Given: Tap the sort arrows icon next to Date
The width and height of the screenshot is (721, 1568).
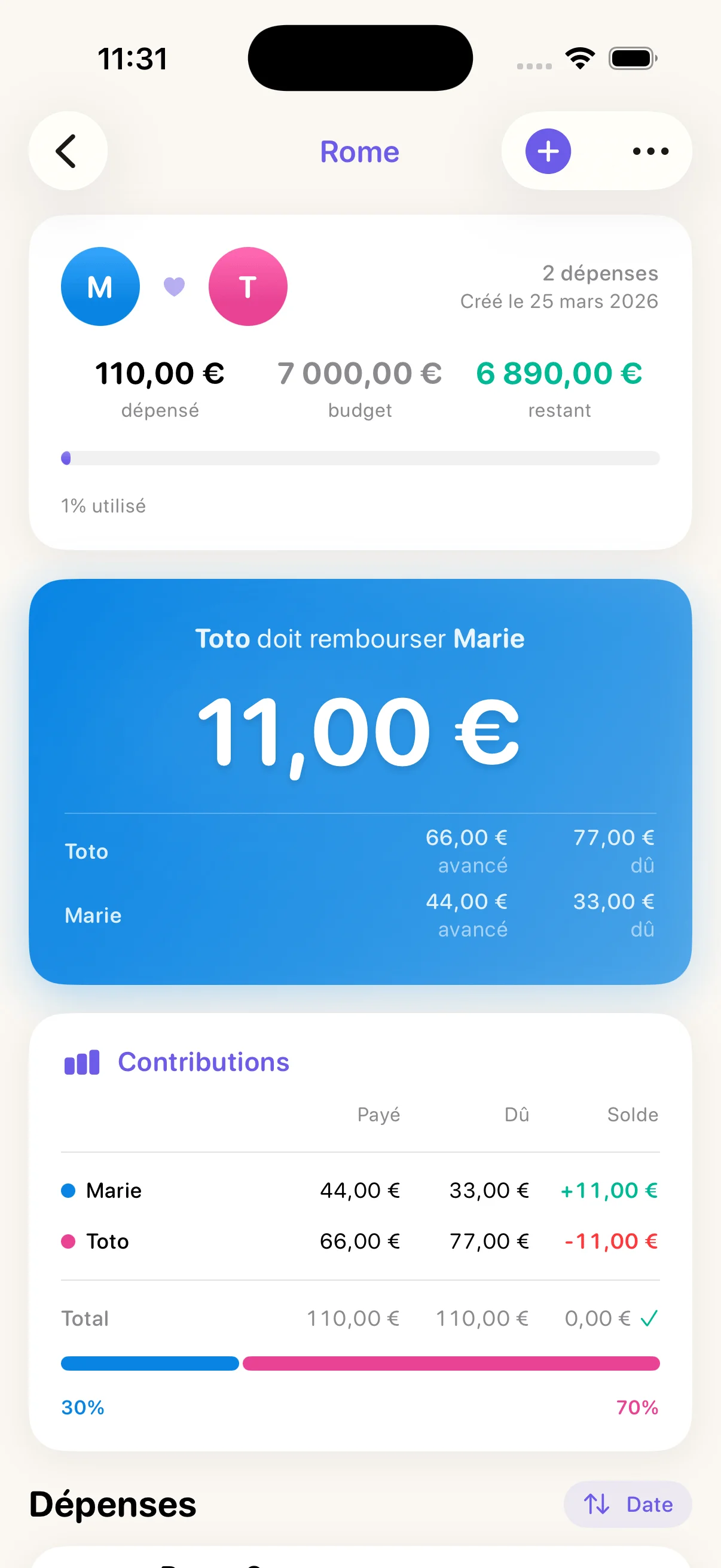Looking at the screenshot, I should pyautogui.click(x=597, y=1503).
